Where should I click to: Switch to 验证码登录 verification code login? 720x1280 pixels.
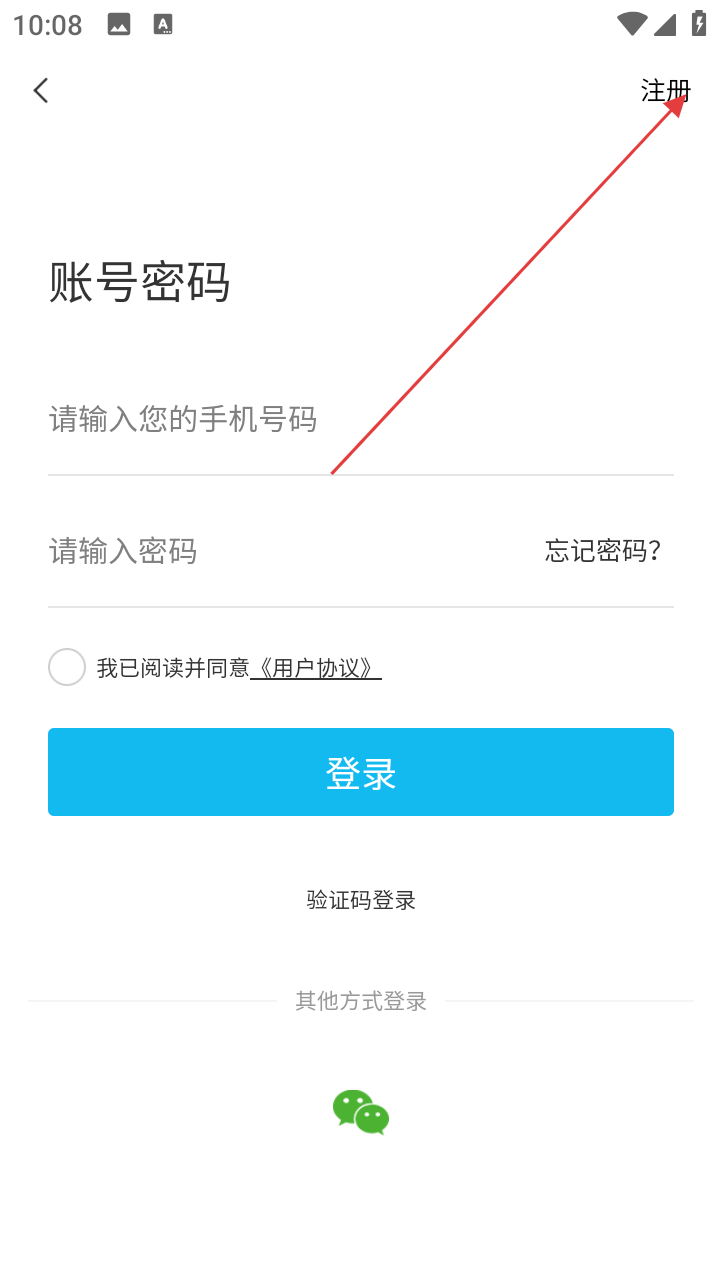(x=360, y=900)
